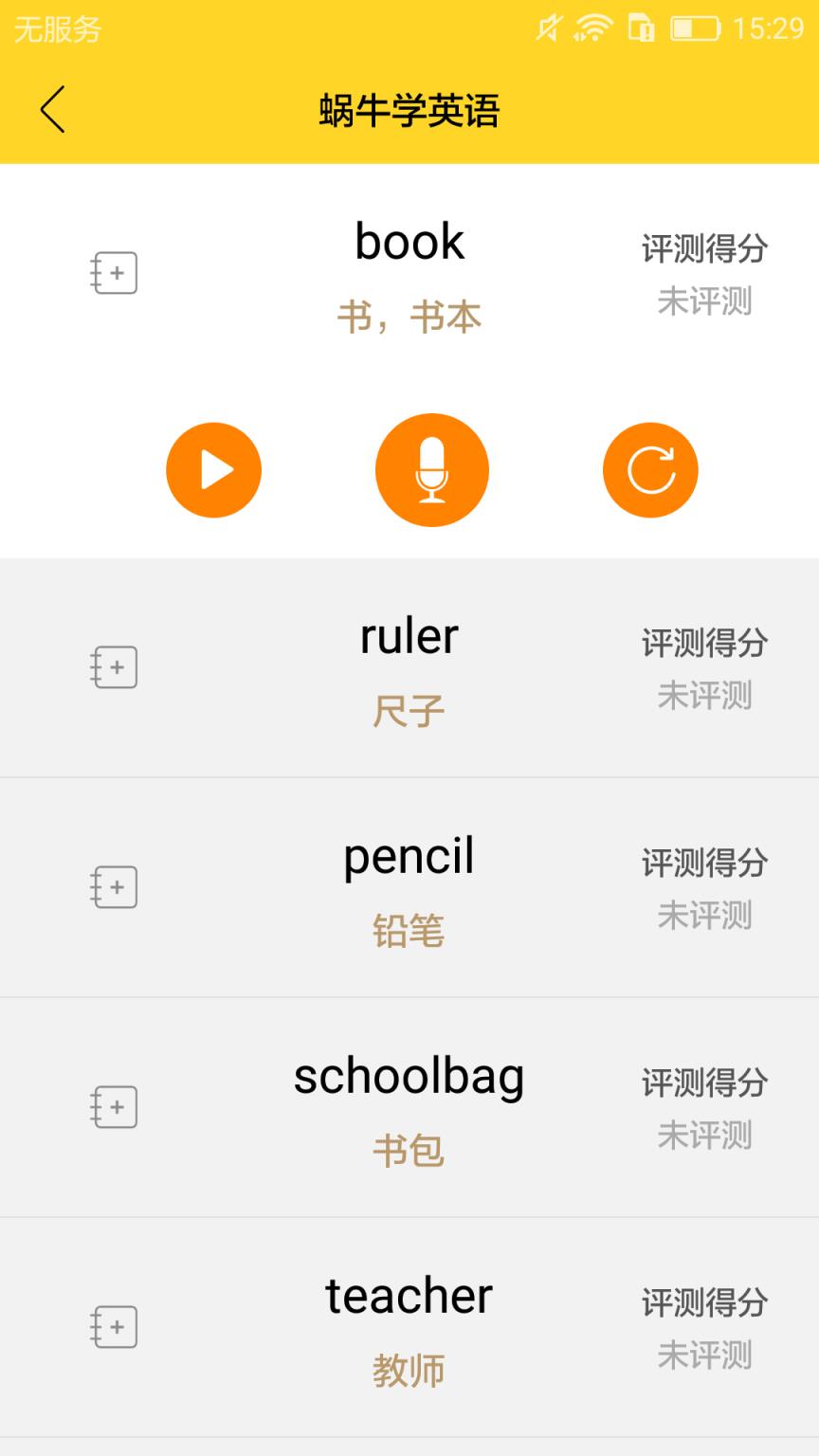The image size is (819, 1456).
Task: Play the pronunciation of book
Action: [x=213, y=469]
